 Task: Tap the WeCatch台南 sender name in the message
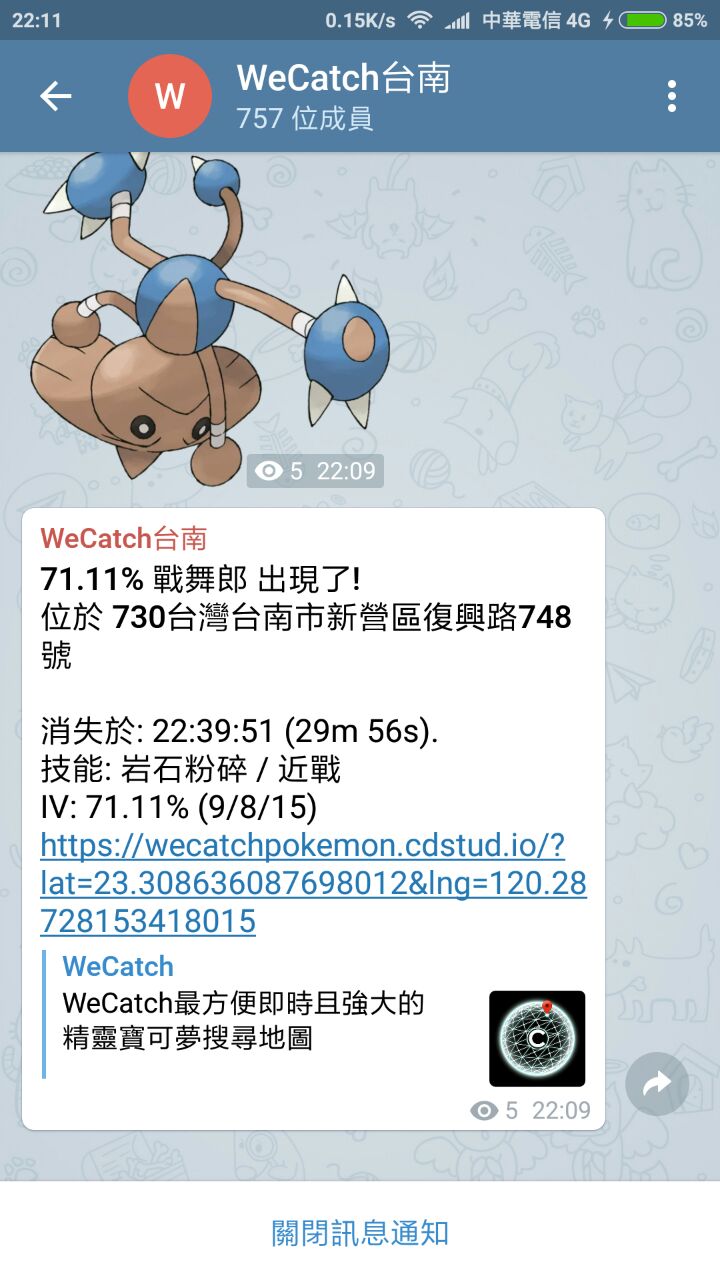click(x=123, y=539)
